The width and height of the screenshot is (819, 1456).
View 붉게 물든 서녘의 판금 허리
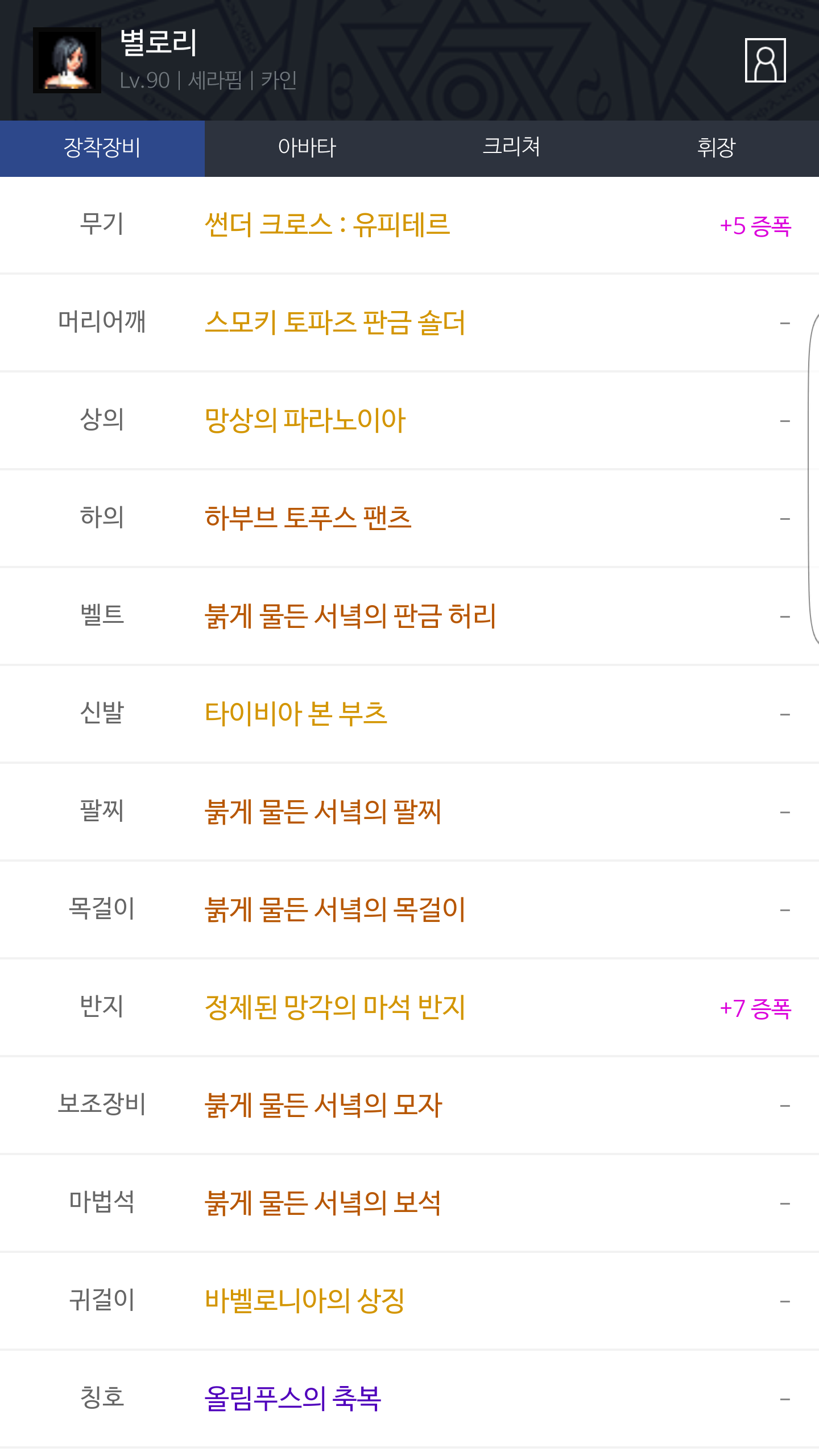coord(350,616)
